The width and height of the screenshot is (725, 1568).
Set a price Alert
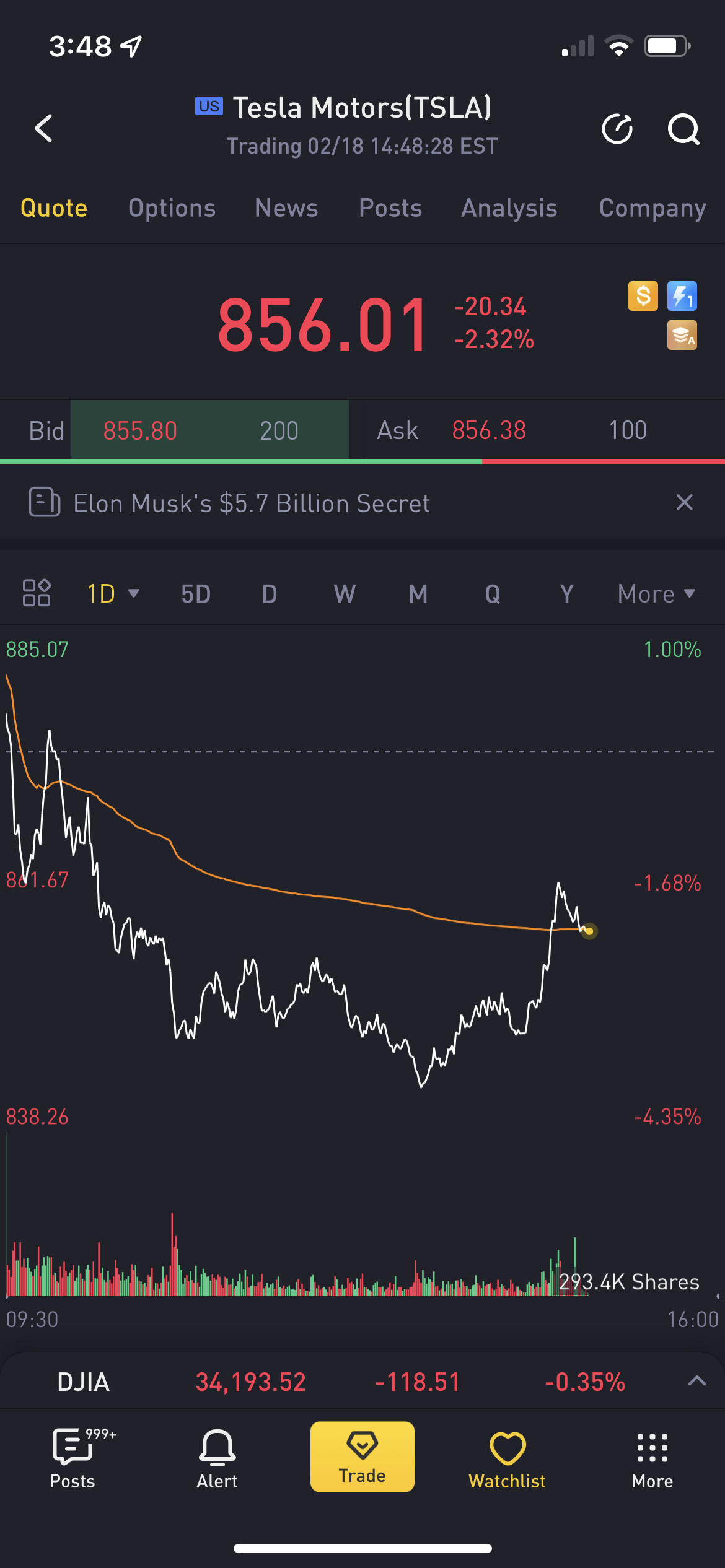coord(217,1458)
